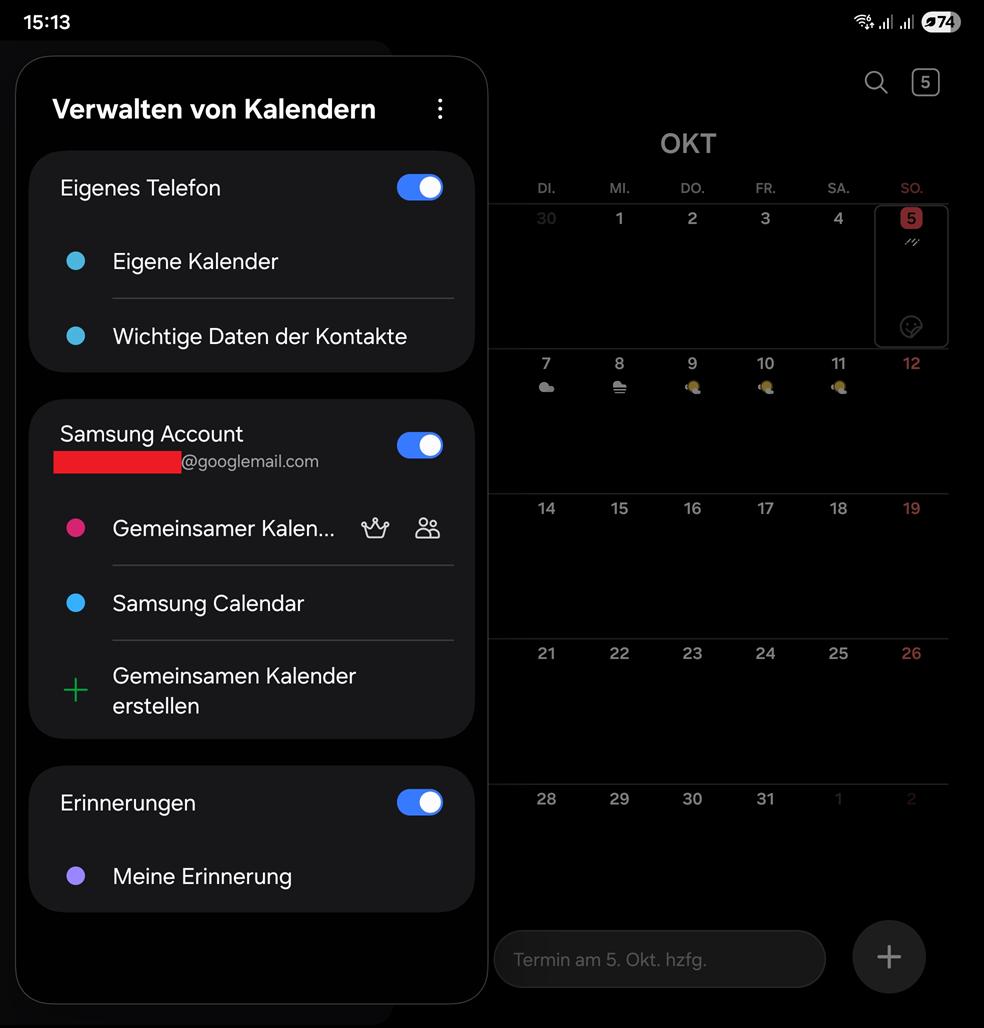Image resolution: width=984 pixels, height=1028 pixels.
Task: Choose Gemeinsamen Kalender erstellen
Action: pos(234,691)
